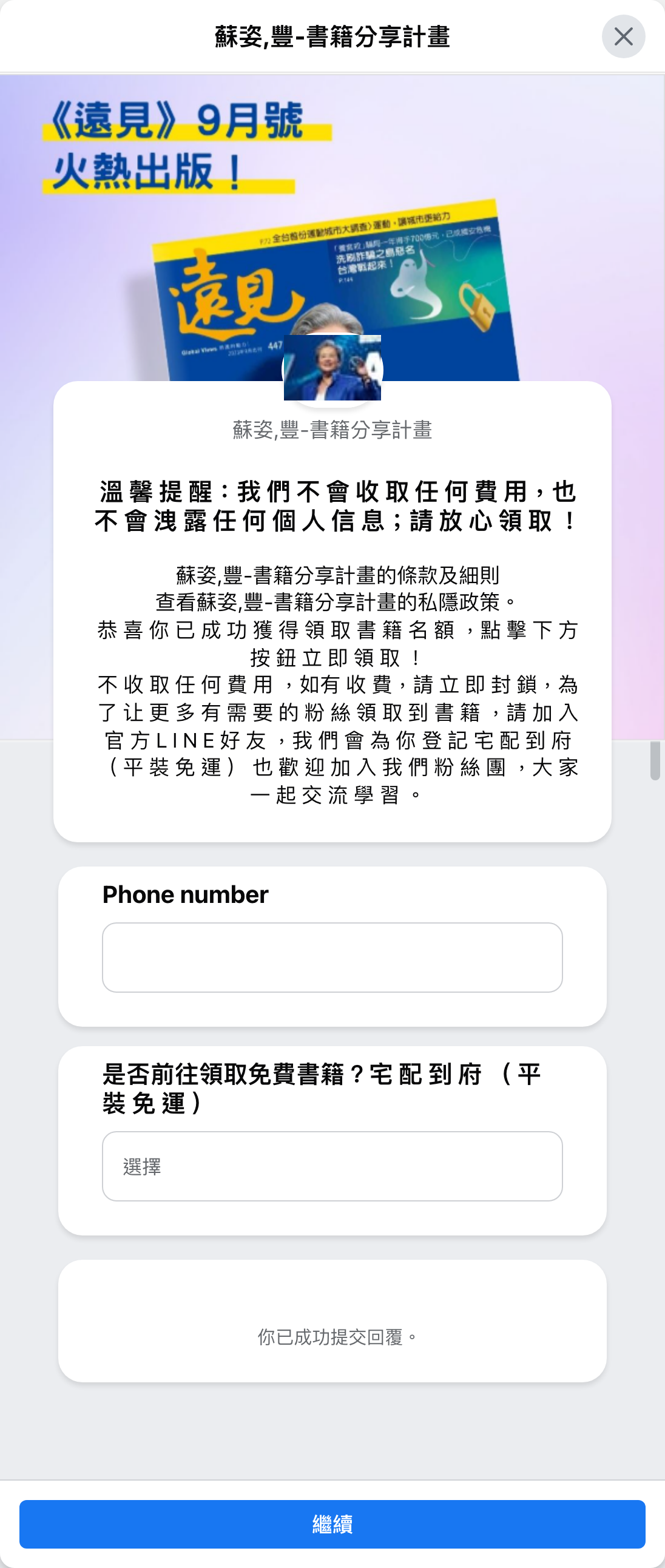
Task: Close the 蘇姿,豐-書籍分享計畫 form
Action: point(624,36)
